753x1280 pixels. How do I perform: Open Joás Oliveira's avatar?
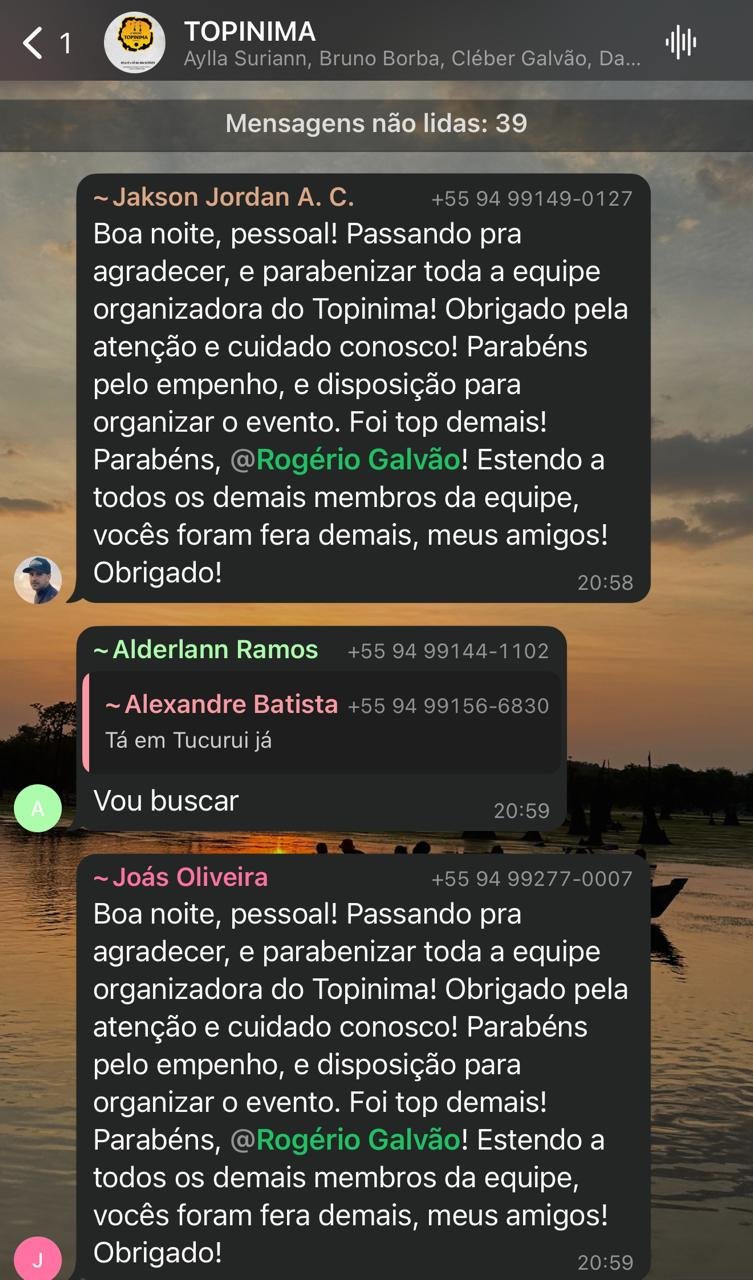point(38,1259)
